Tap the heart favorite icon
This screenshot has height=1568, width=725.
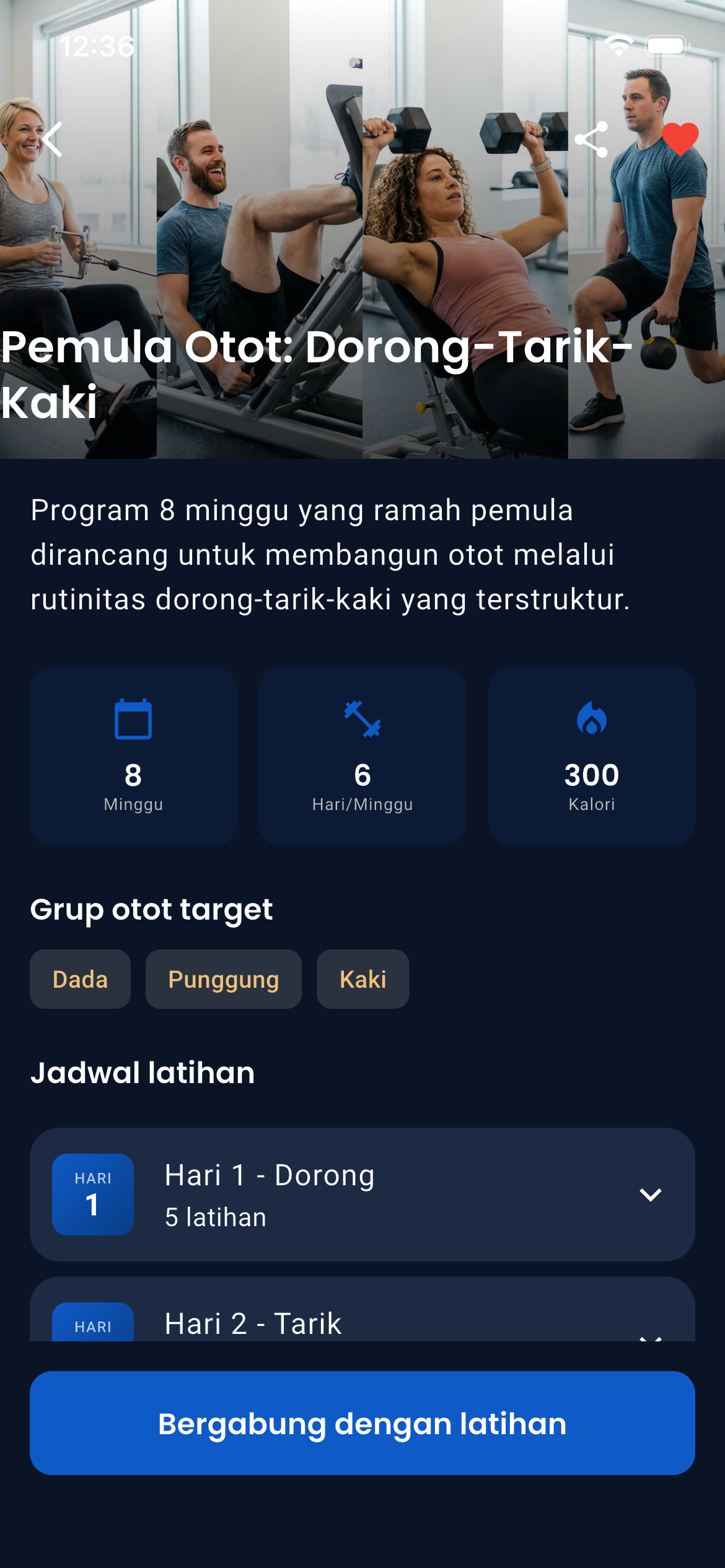pos(679,139)
